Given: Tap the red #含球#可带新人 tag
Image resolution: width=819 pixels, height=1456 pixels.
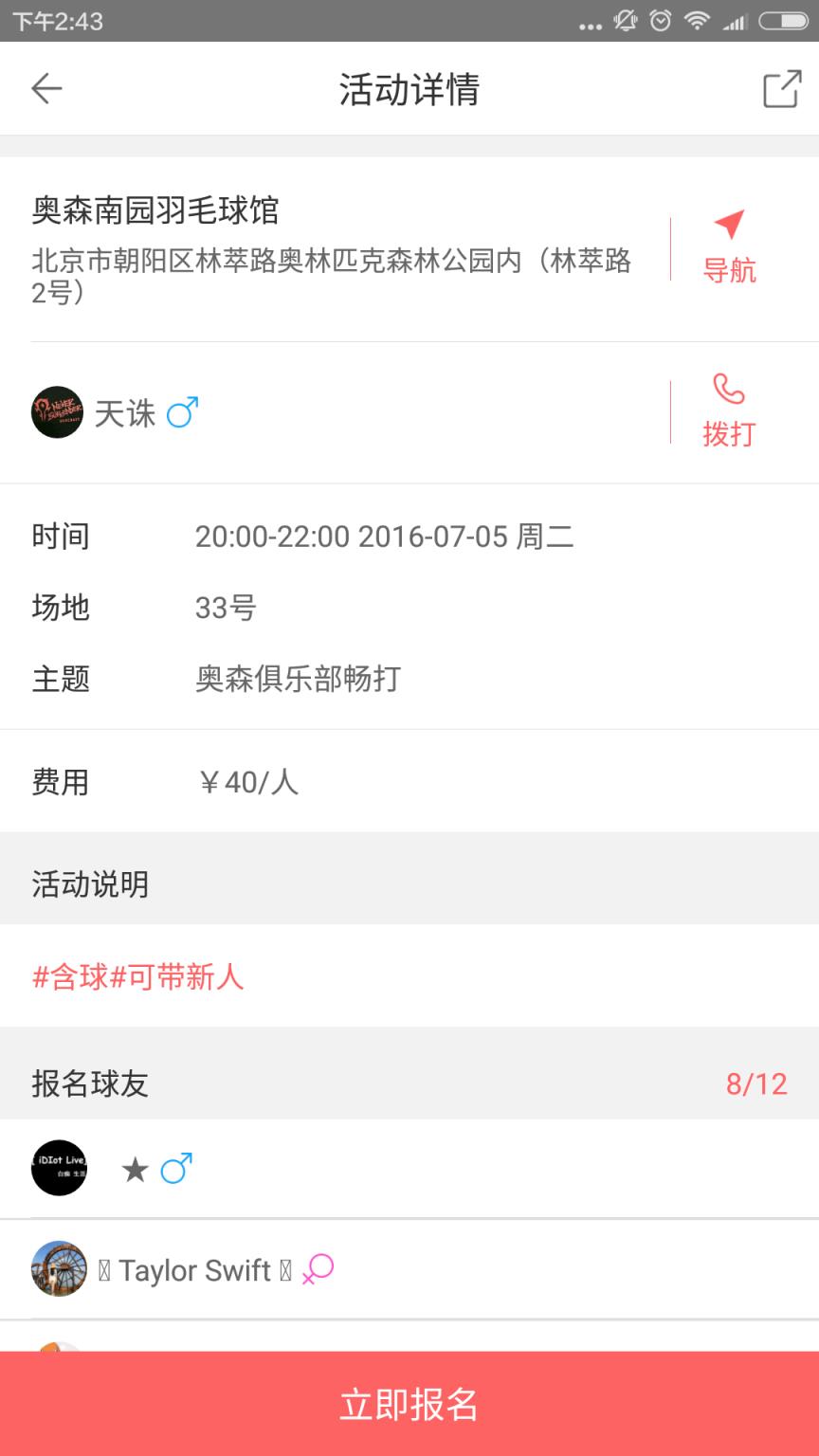Looking at the screenshot, I should [x=136, y=976].
